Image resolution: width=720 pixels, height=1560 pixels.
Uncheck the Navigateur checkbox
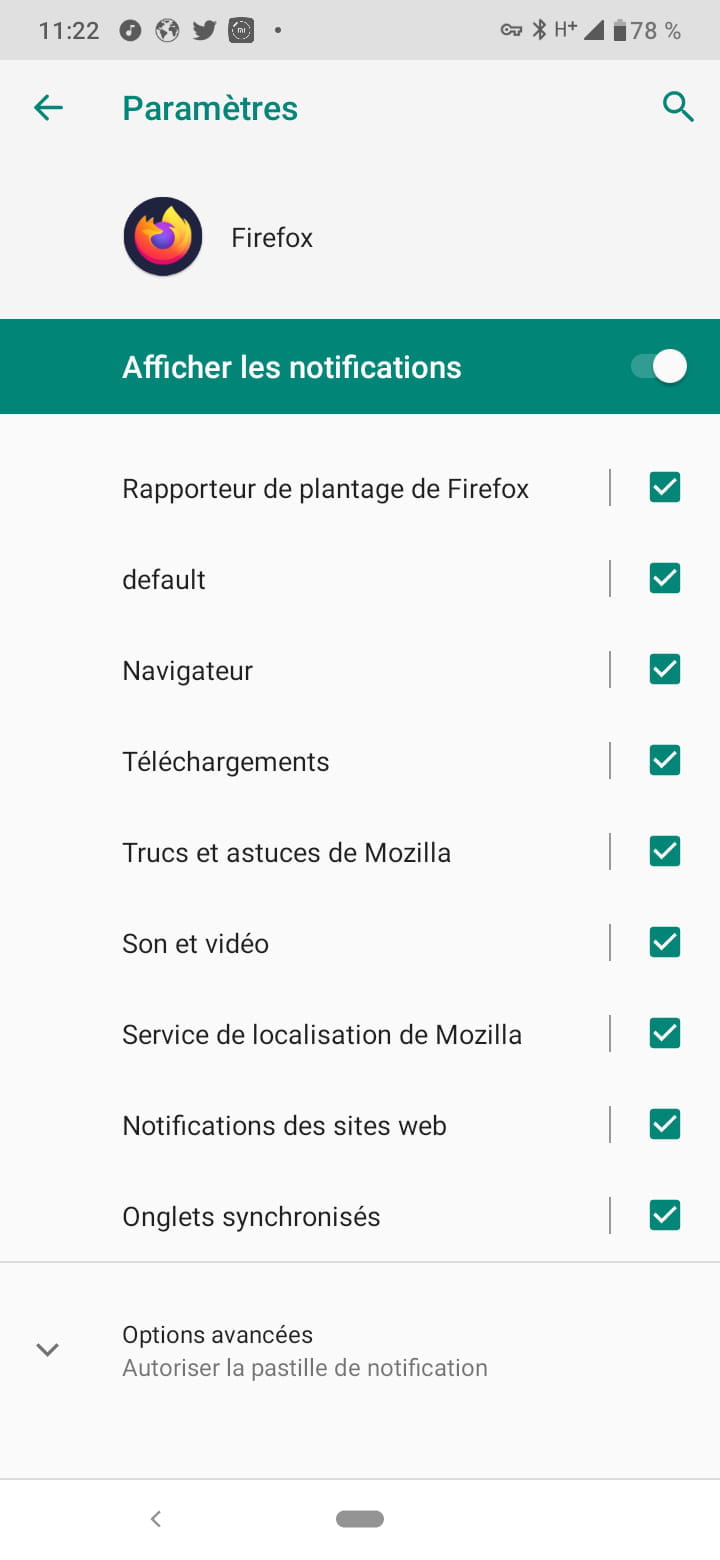(665, 670)
